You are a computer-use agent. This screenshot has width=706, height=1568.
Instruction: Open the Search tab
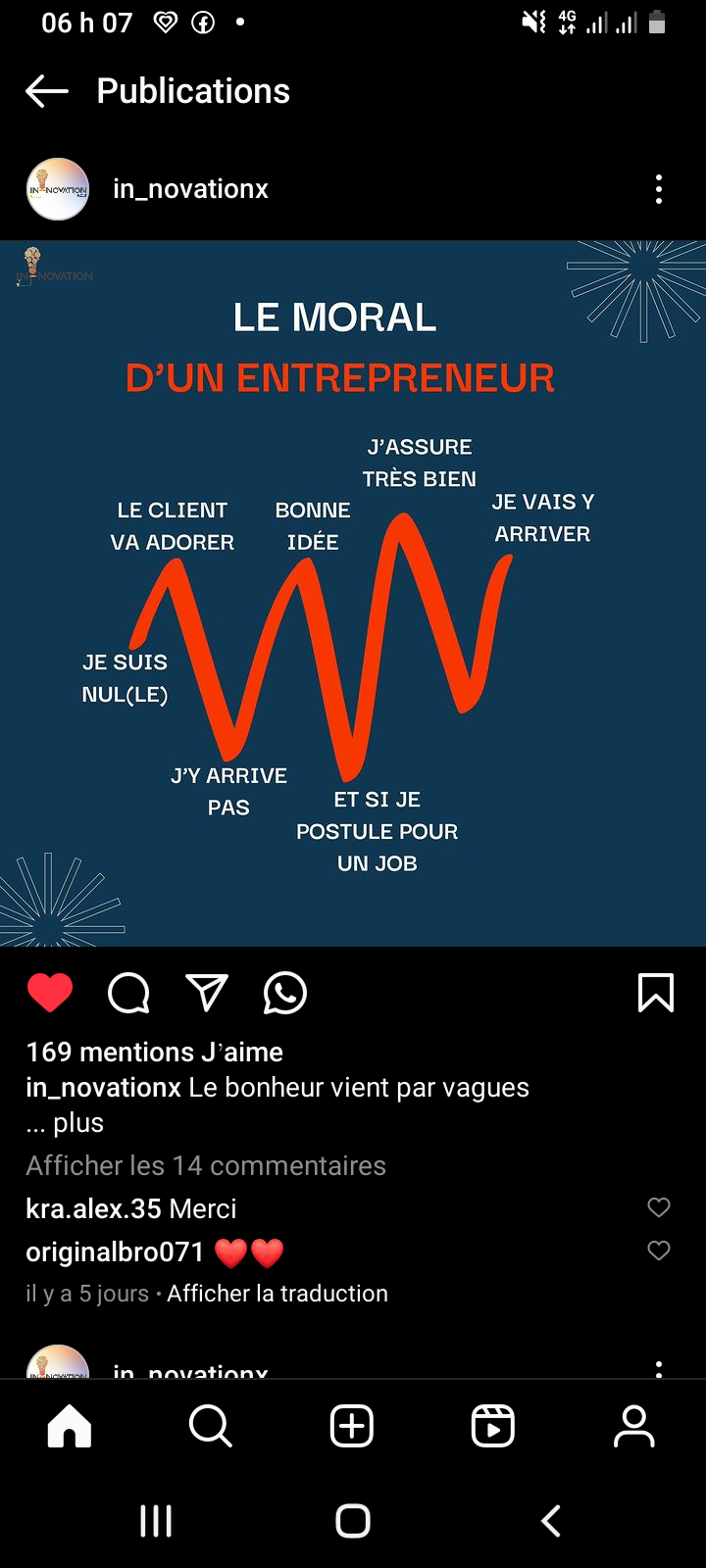tap(211, 1427)
